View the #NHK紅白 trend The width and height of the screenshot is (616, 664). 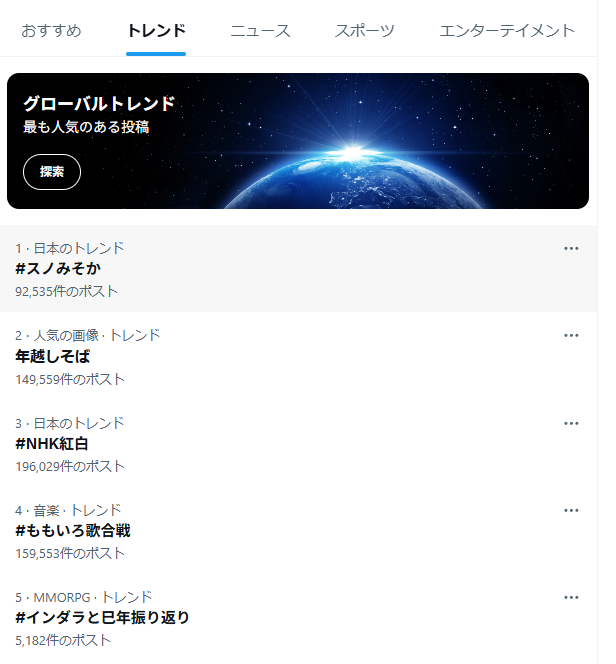click(52, 443)
